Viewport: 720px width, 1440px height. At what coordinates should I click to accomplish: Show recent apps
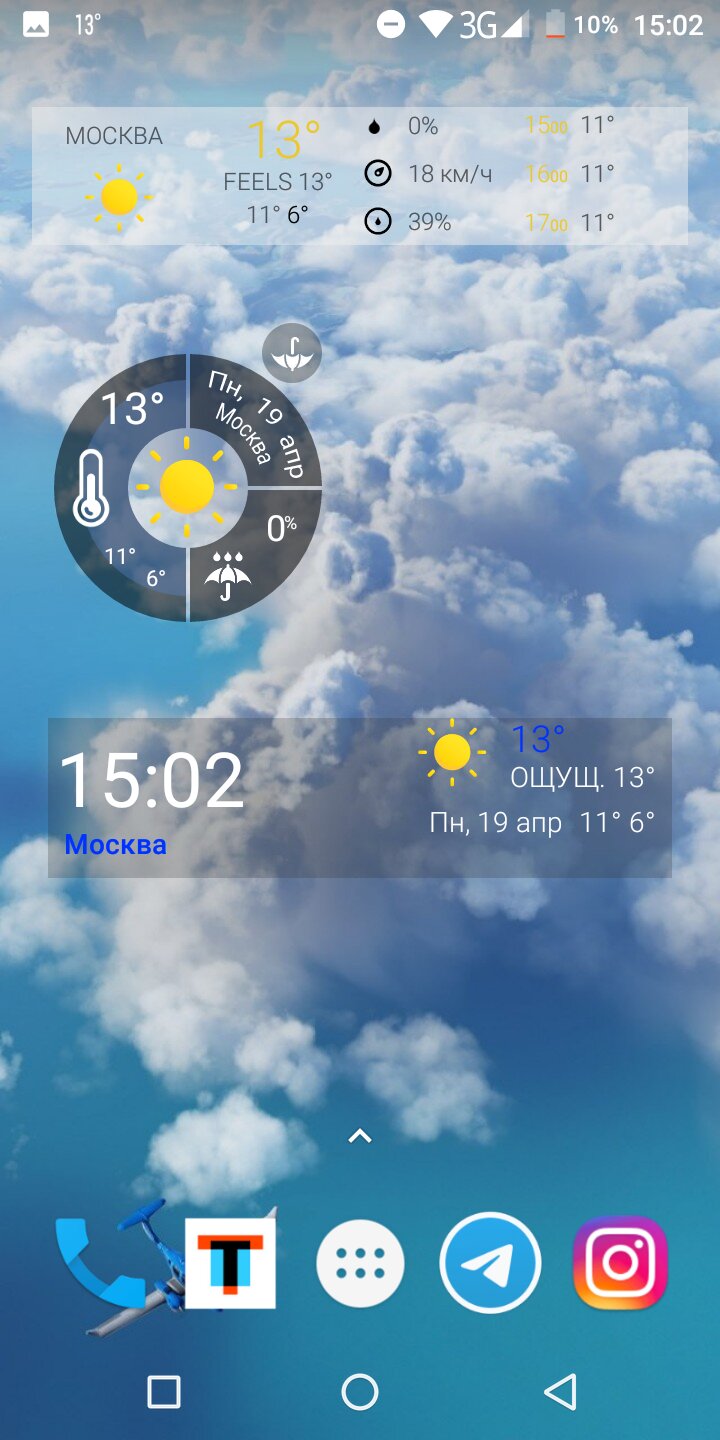(163, 1392)
